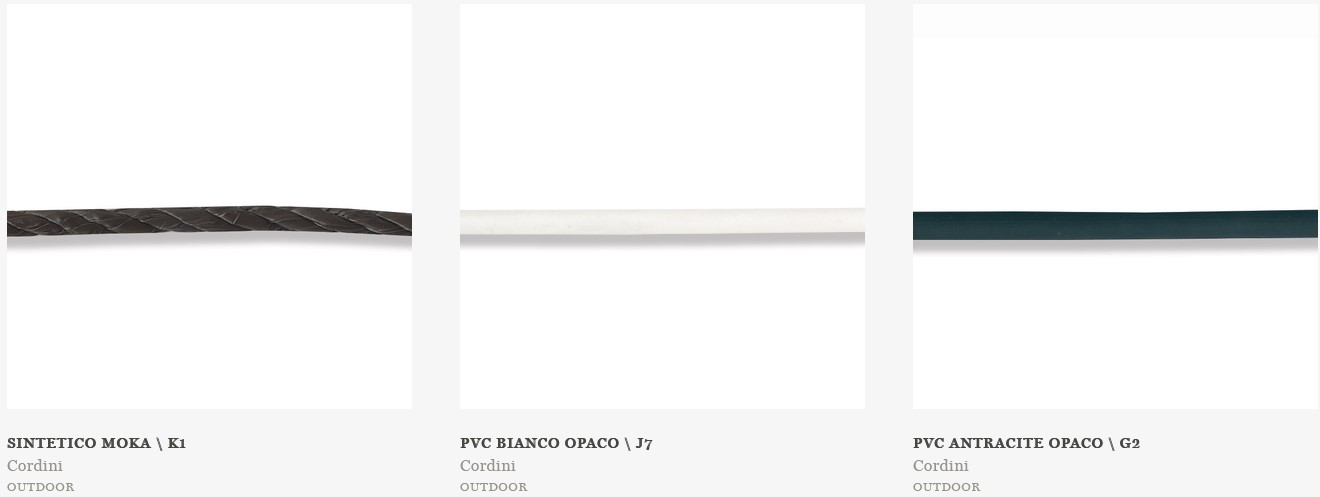Screen dimensions: 1320x497
Task: Open the Sintetico Moka K1 cord tile
Action: click(x=209, y=207)
